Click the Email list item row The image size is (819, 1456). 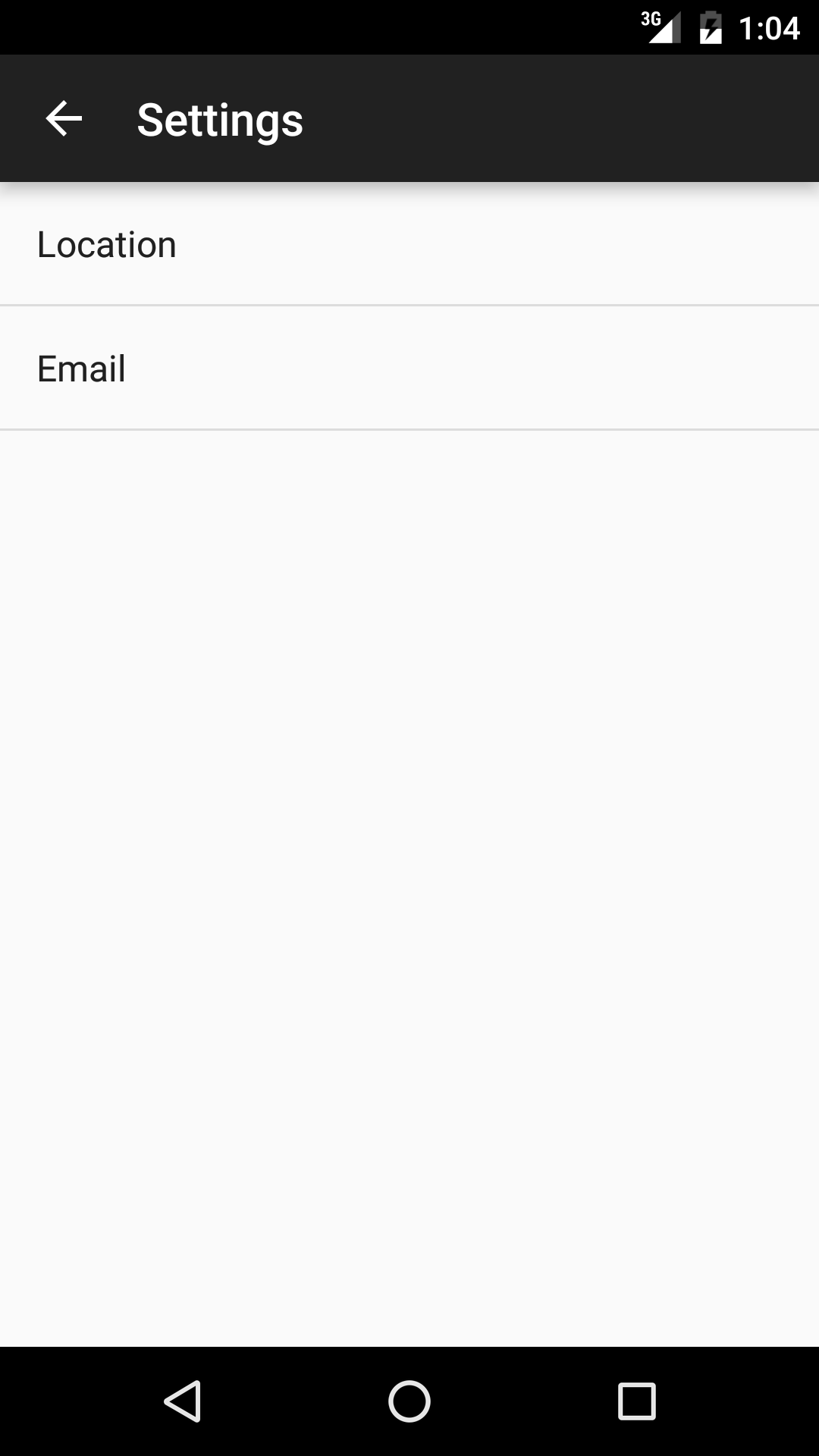pyautogui.click(x=409, y=368)
